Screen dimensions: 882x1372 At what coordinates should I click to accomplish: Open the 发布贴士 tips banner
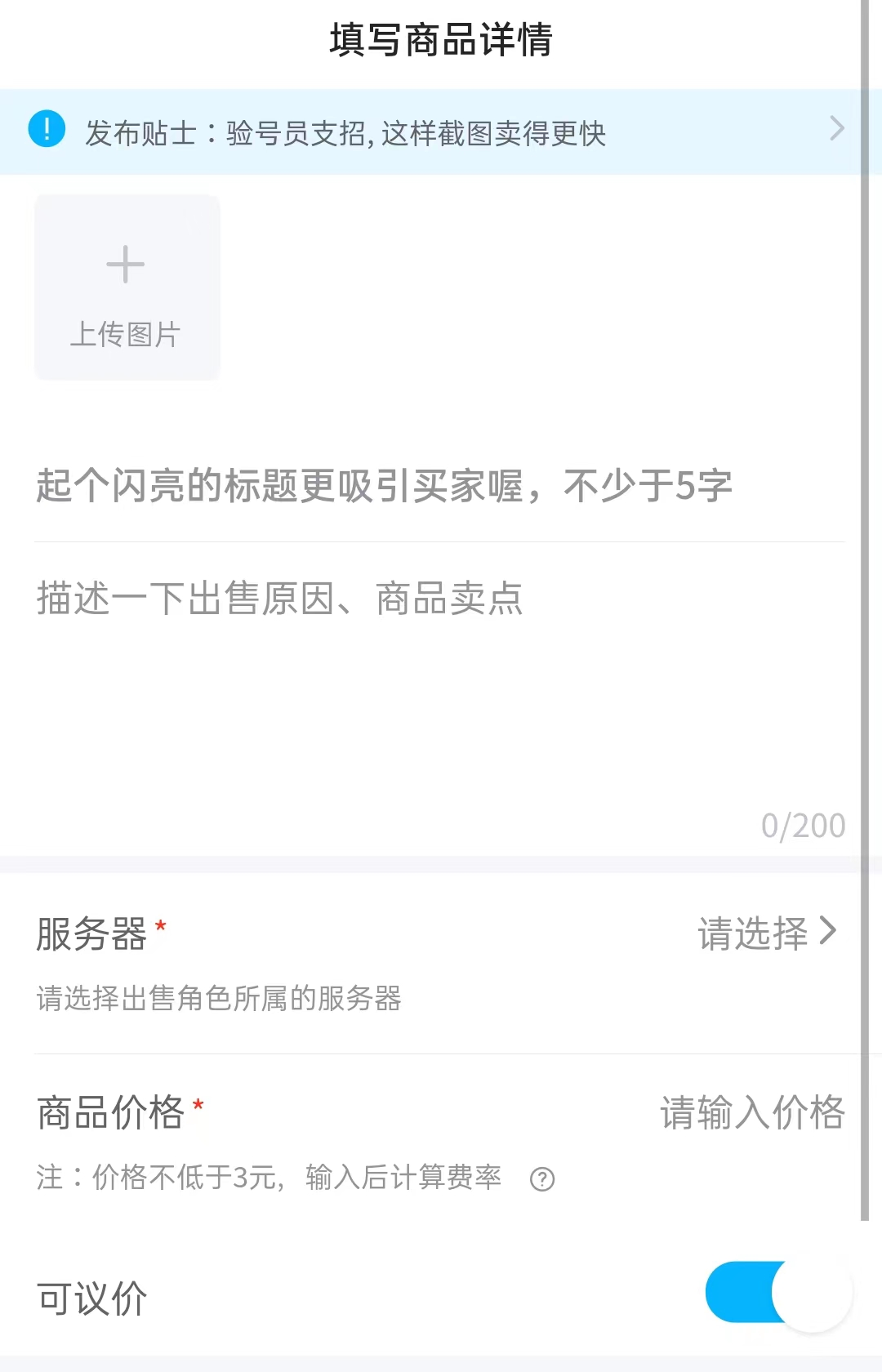439,131
